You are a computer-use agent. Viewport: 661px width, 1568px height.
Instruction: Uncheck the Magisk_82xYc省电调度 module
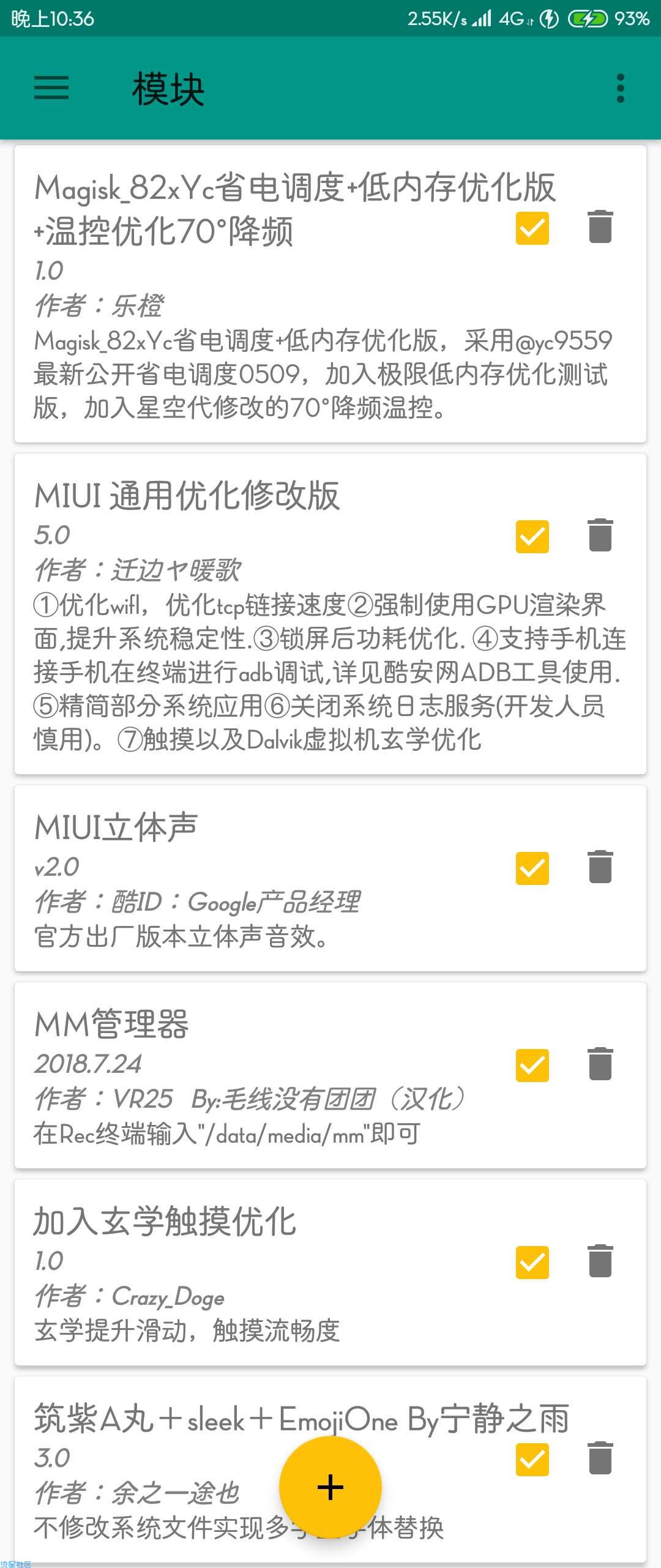point(532,228)
